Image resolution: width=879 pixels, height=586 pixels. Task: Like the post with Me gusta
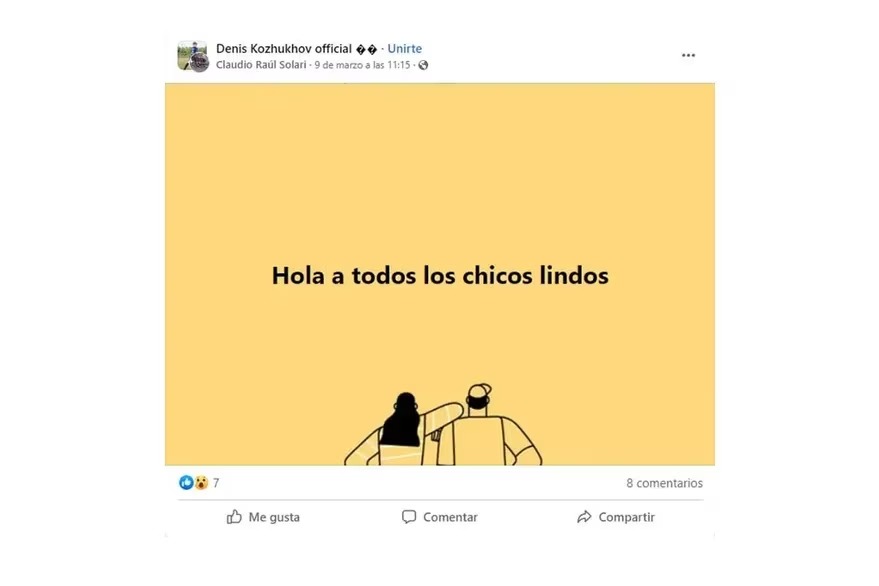(263, 517)
